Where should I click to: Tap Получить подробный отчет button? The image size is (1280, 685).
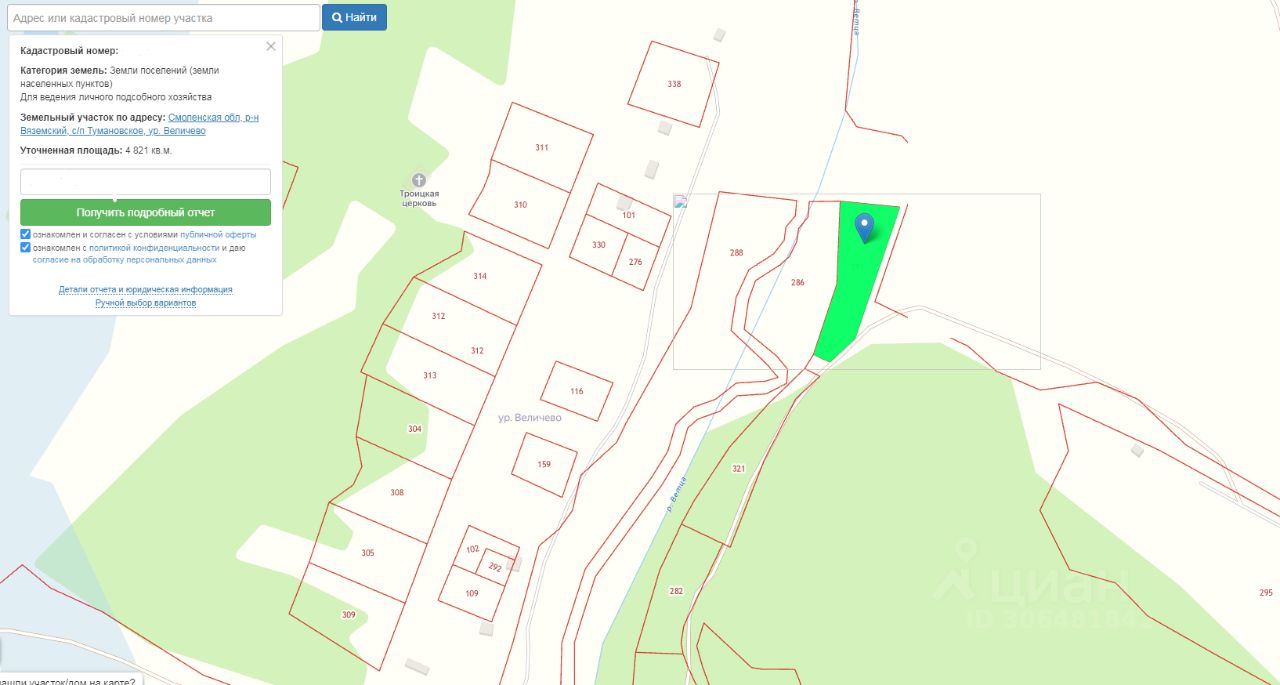coord(145,212)
